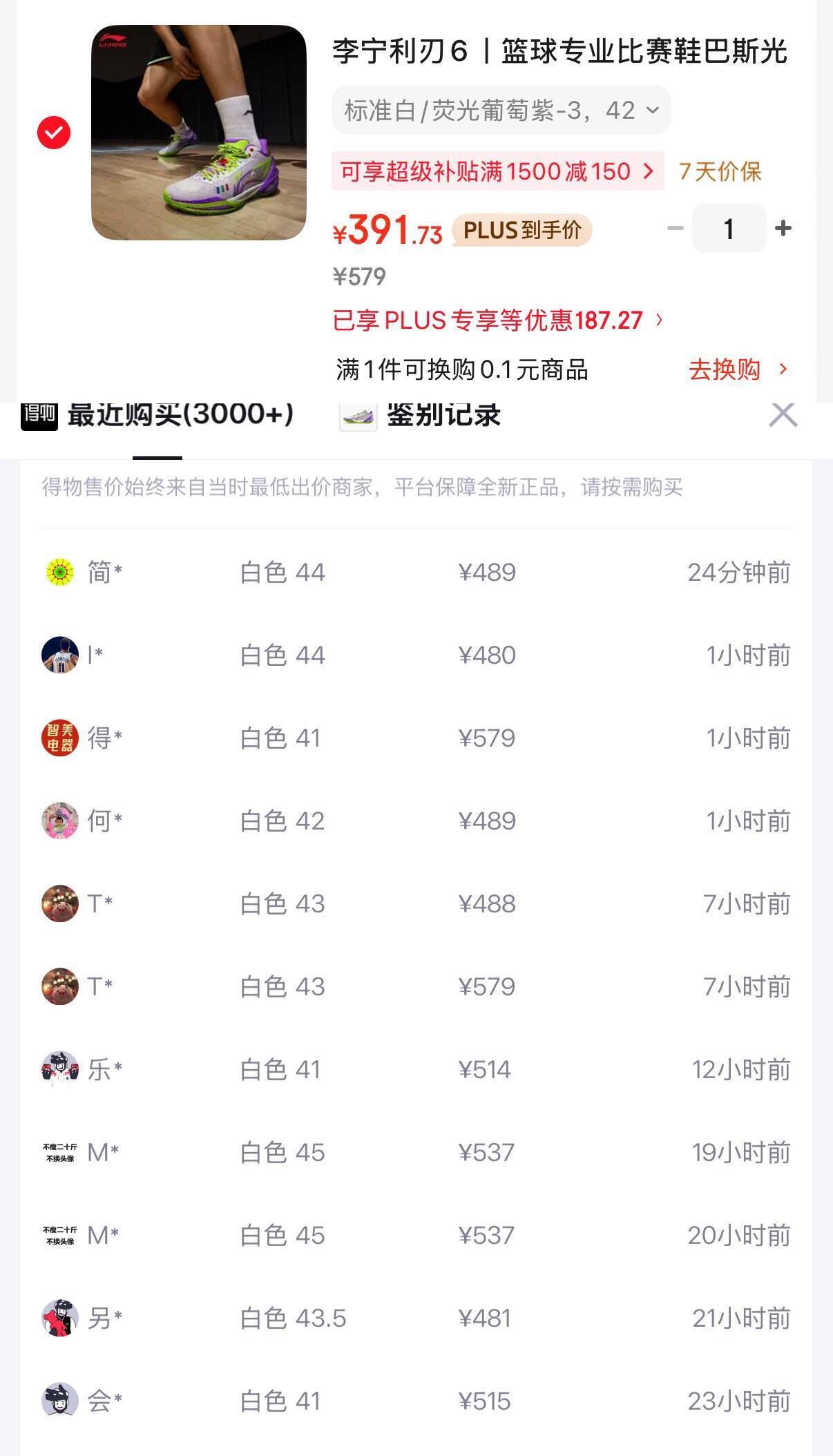Edit the quantity field showing 1
Viewport: 833px width, 1456px height.
[x=729, y=229]
